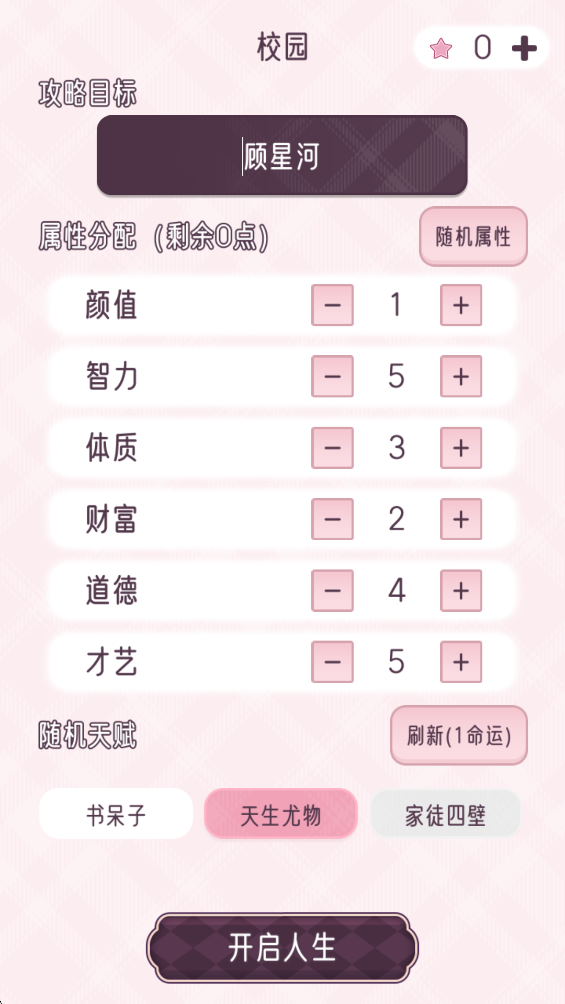The width and height of the screenshot is (565, 1004).
Task: Tap the plus icon beside the star counter
Action: click(x=524, y=49)
